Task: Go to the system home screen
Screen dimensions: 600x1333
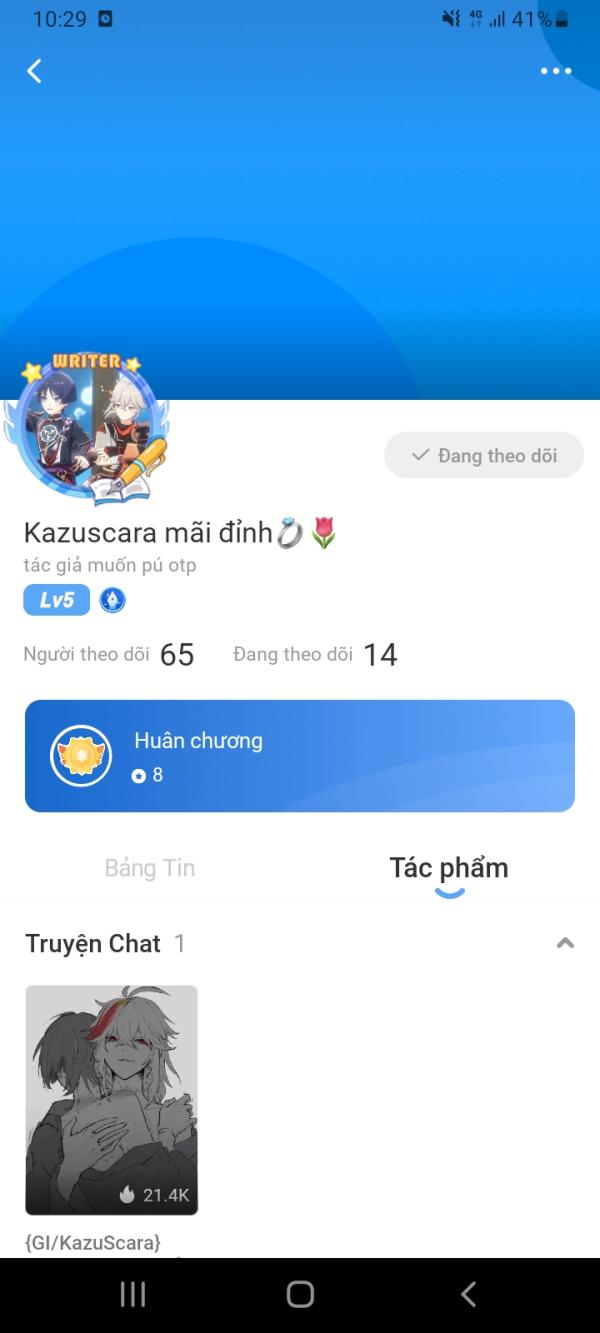Action: [x=300, y=1294]
